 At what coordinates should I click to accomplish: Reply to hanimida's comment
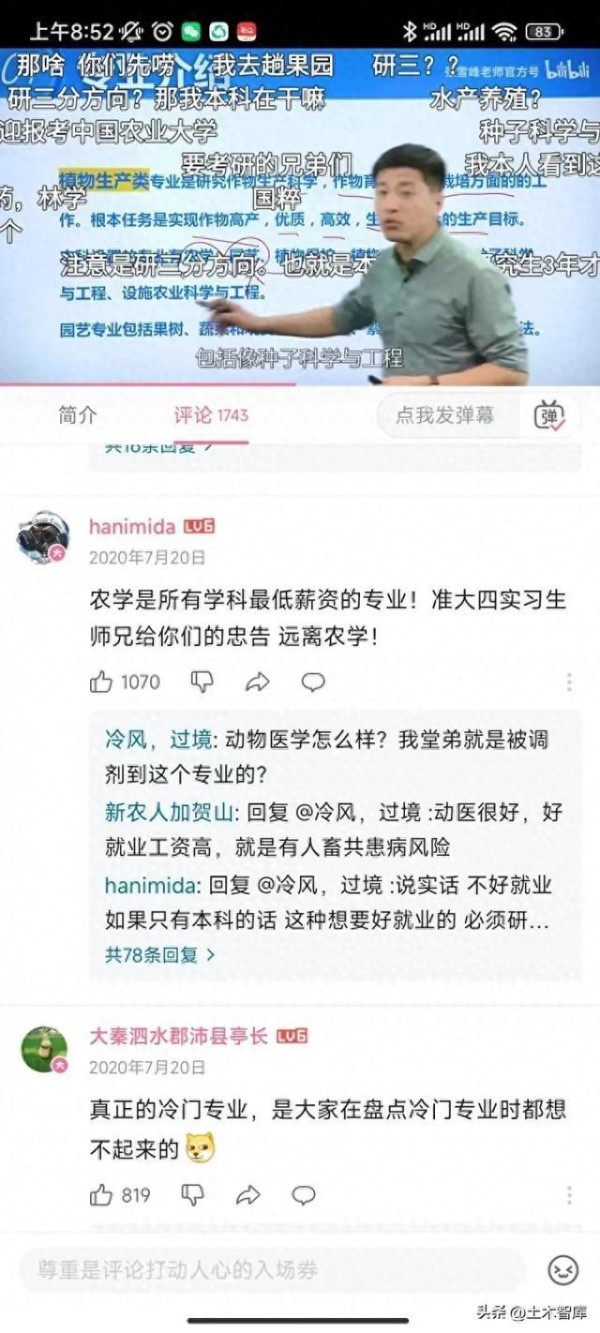[x=313, y=682]
